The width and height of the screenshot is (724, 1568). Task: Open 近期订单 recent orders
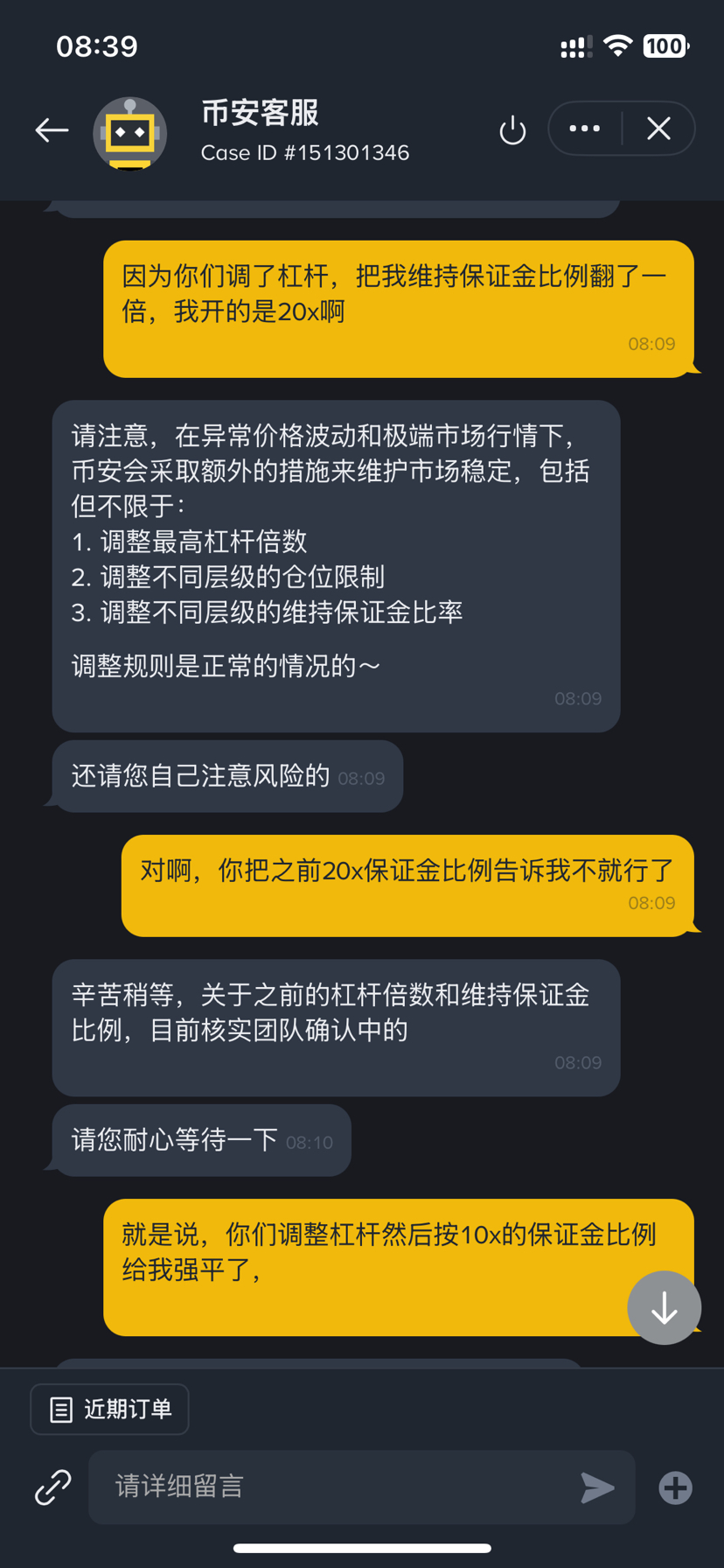(110, 1409)
